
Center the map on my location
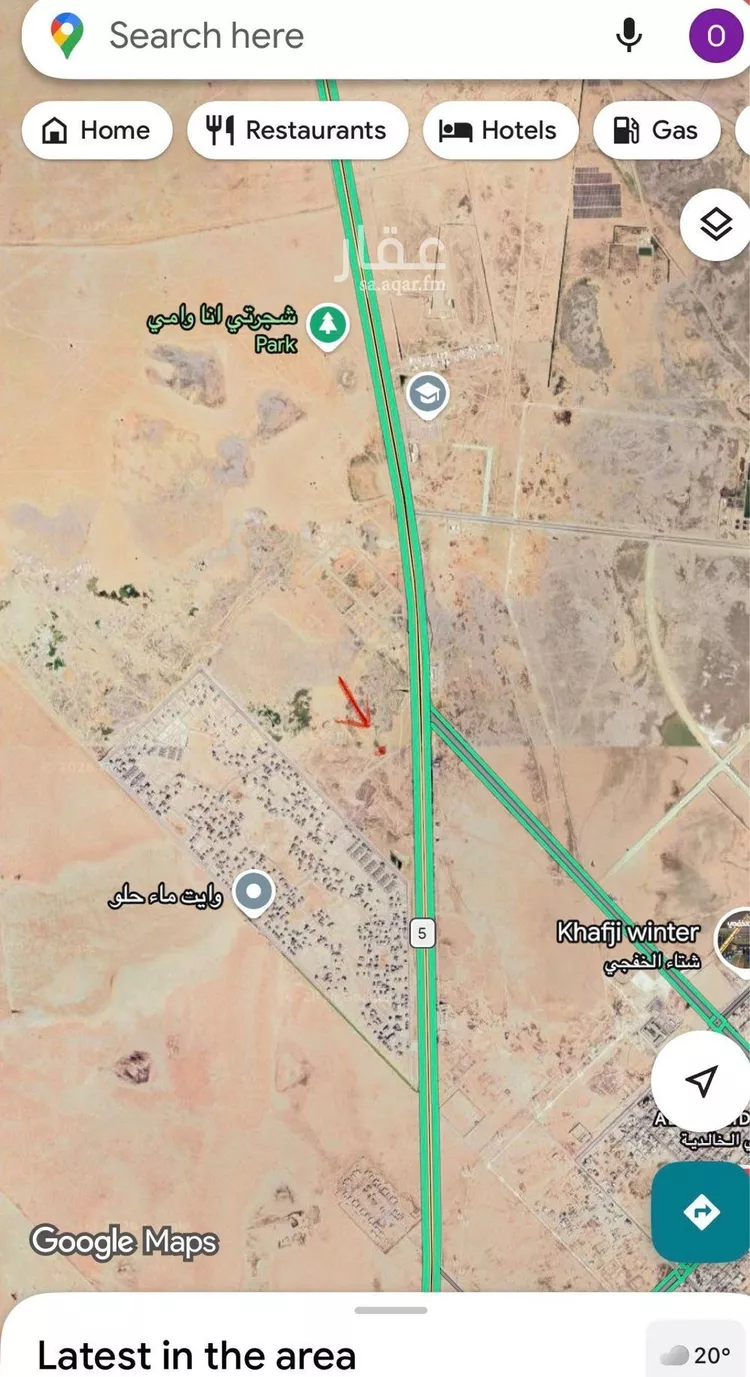701,1080
